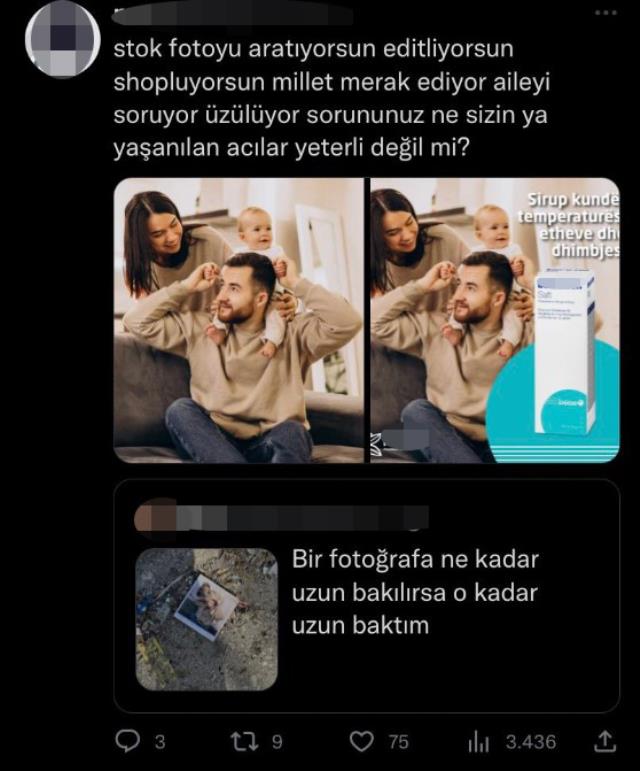Open the edited syrup advertisement photo

495,320
